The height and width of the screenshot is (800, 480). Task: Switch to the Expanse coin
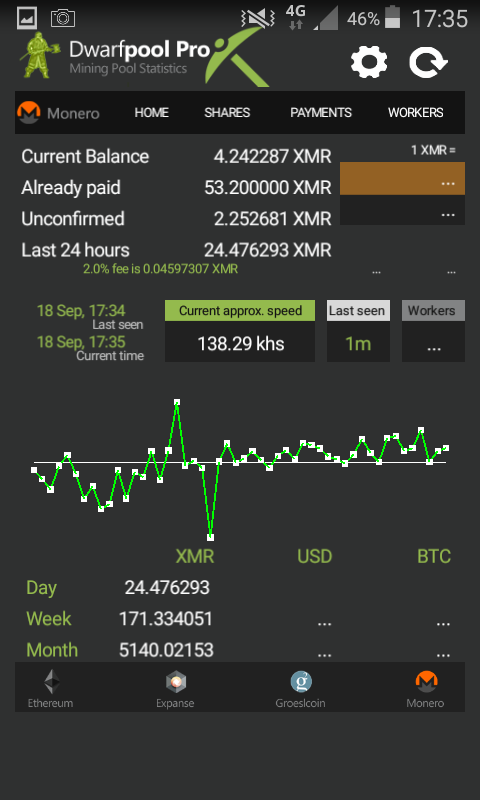click(x=175, y=689)
